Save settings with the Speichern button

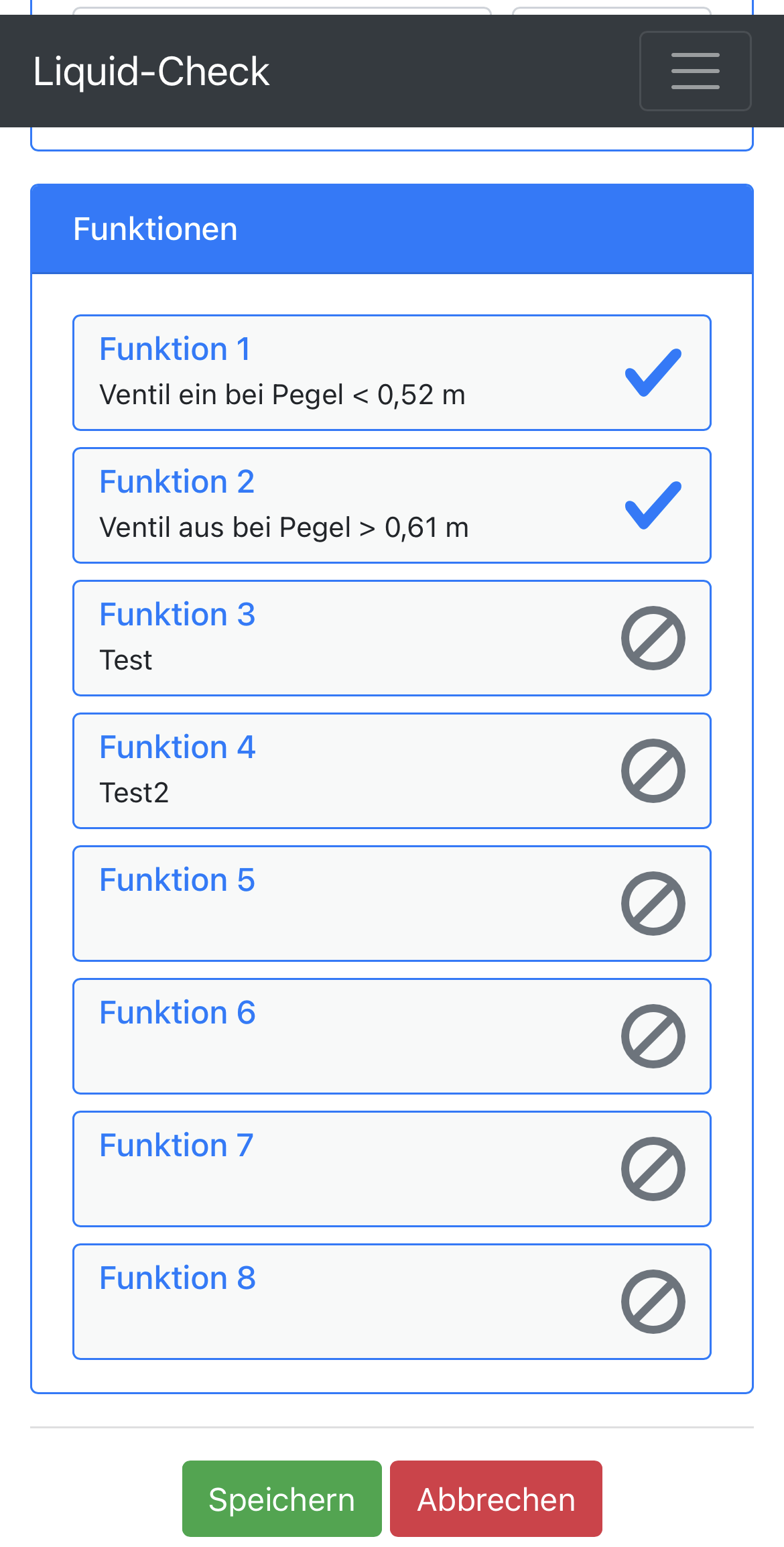(282, 1499)
